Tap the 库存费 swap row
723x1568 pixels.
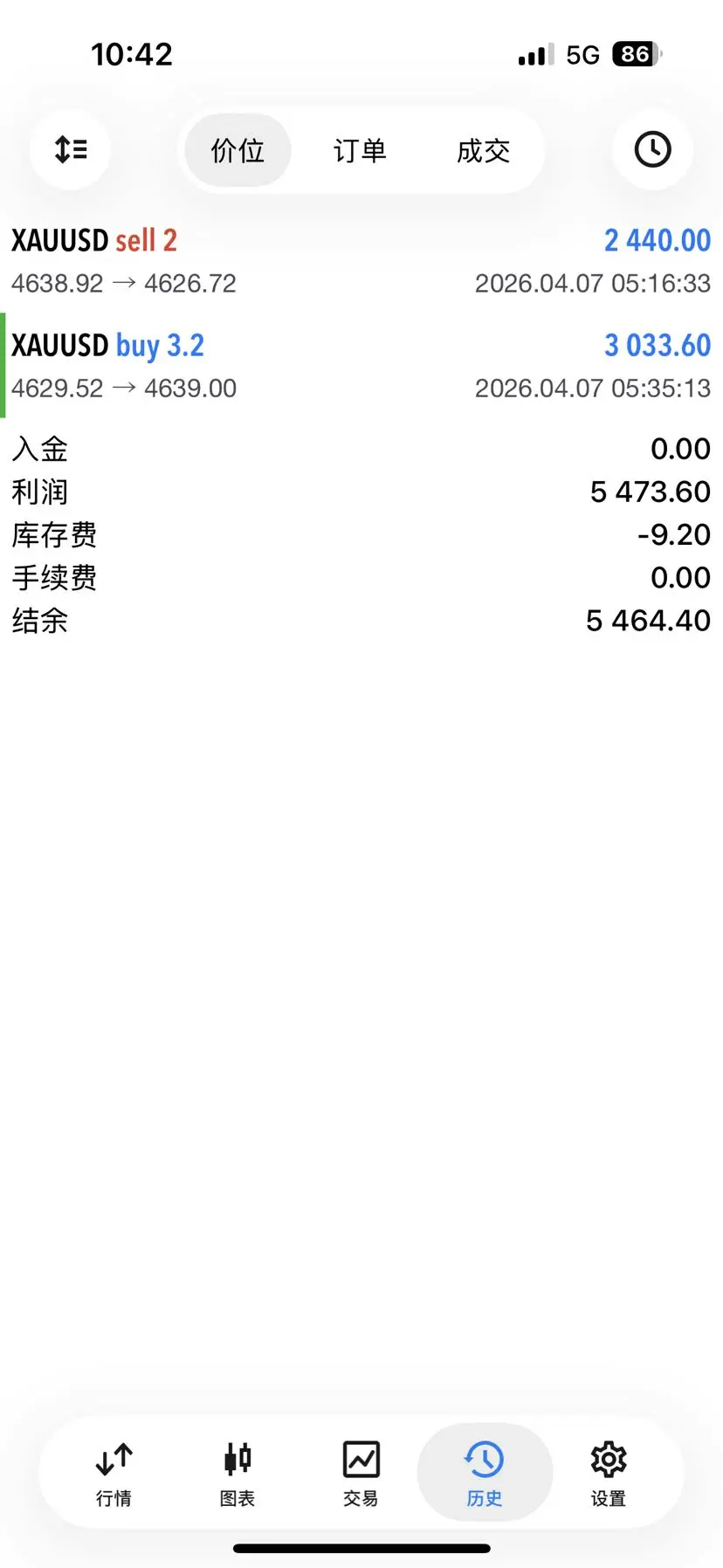361,534
